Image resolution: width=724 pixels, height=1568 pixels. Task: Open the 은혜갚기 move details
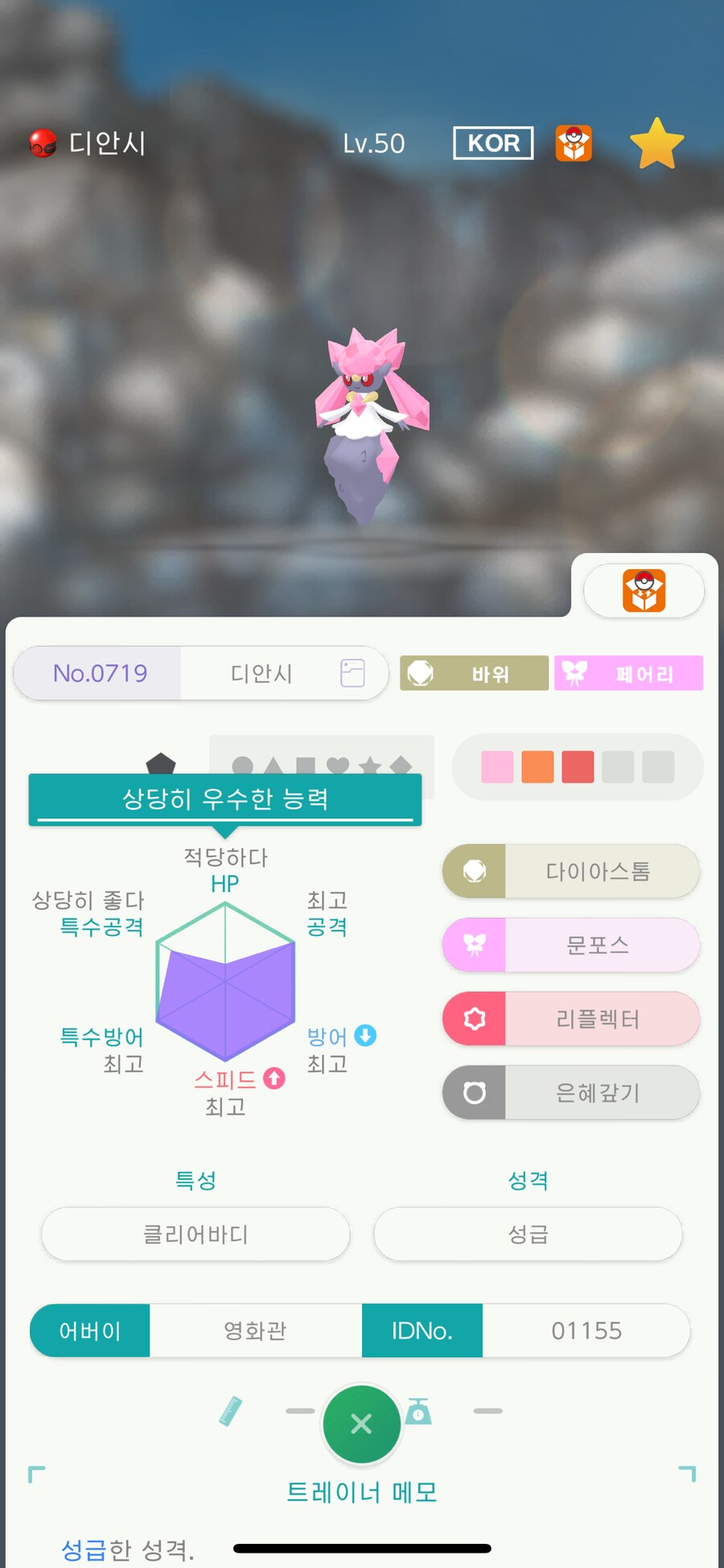(570, 1093)
